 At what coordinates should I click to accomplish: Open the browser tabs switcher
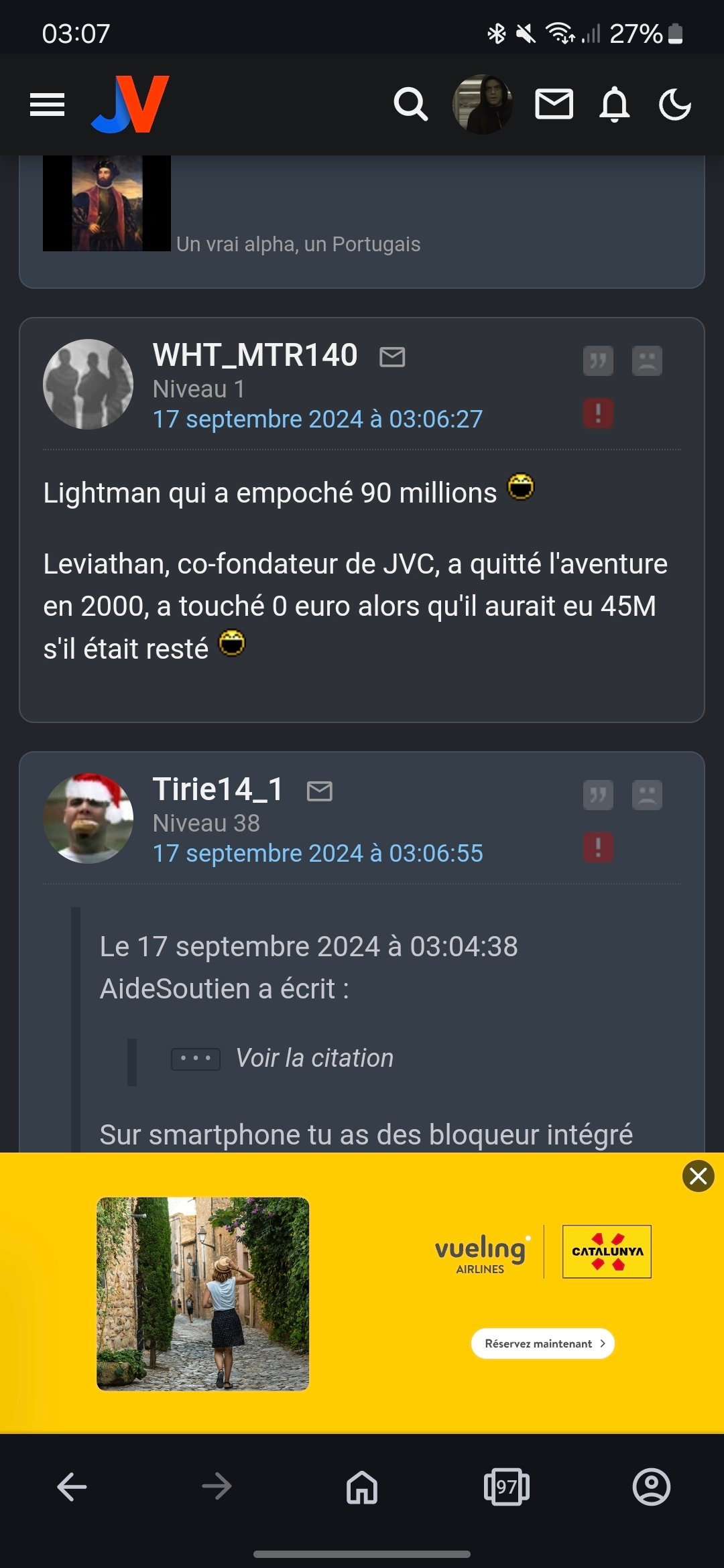(x=507, y=1487)
